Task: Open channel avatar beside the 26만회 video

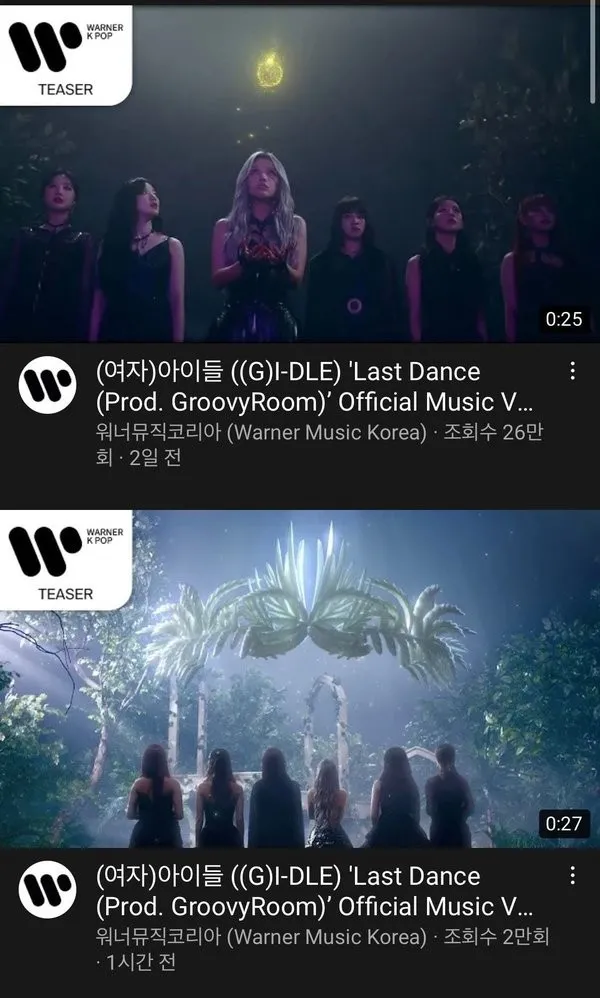Action: (x=47, y=385)
